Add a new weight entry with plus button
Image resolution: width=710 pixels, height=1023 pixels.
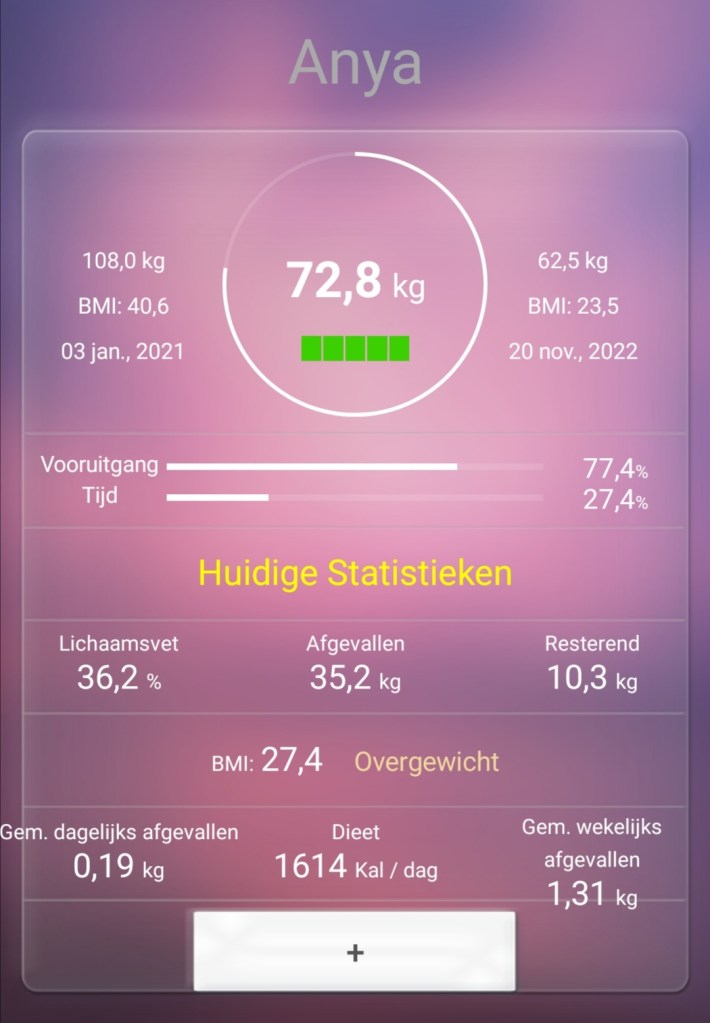click(354, 952)
